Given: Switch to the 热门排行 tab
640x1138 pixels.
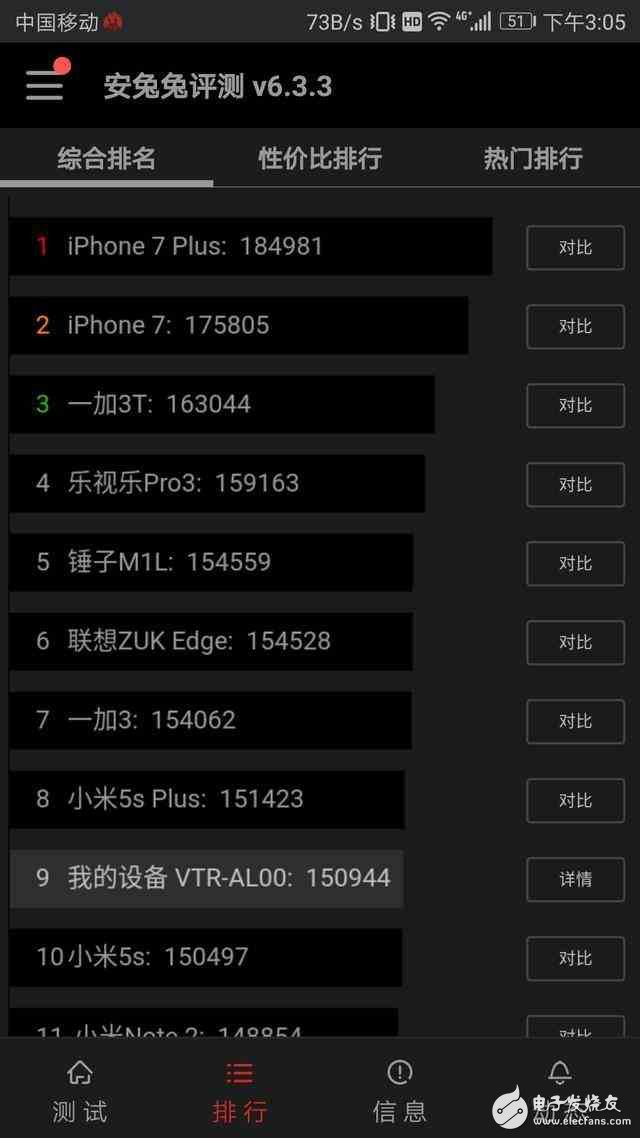Looking at the screenshot, I should pos(533,158).
